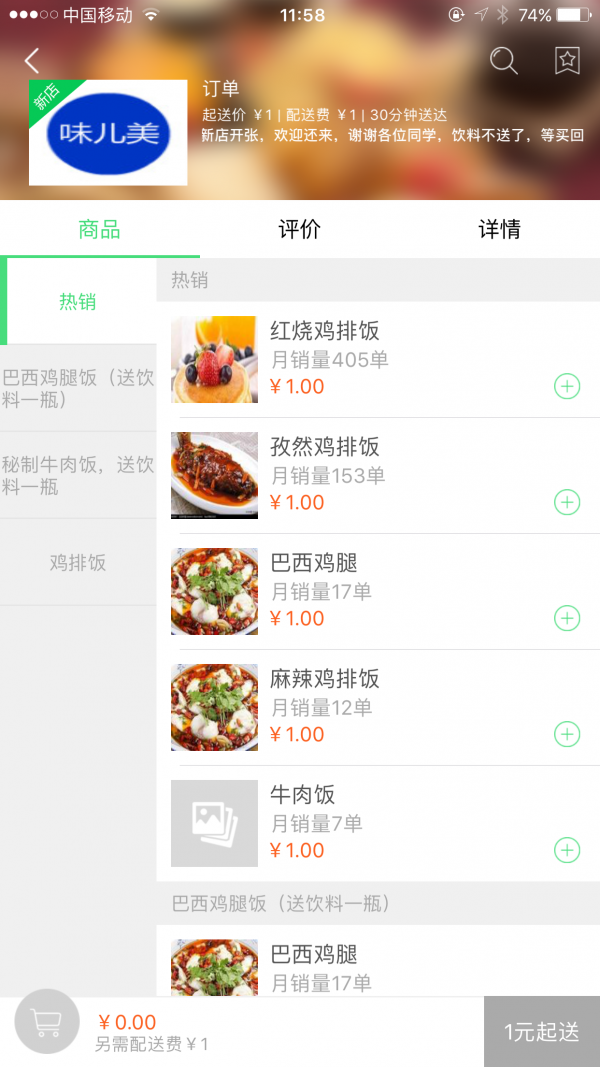This screenshot has width=600, height=1067.
Task: Choose the 秘制牛肉饭，送饮料一瓶 category
Action: (78, 475)
